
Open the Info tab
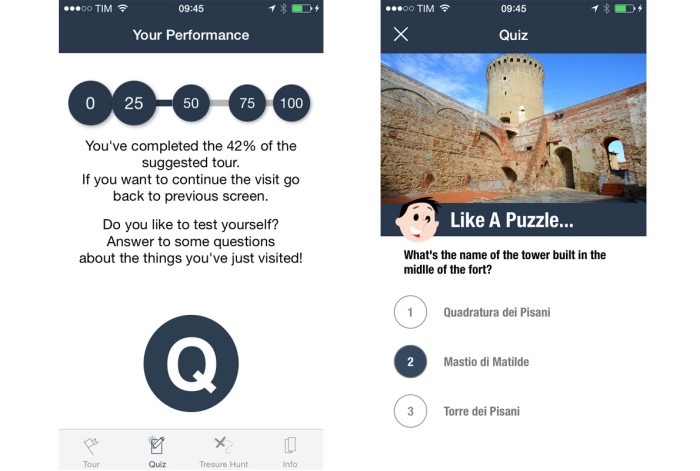pos(290,450)
